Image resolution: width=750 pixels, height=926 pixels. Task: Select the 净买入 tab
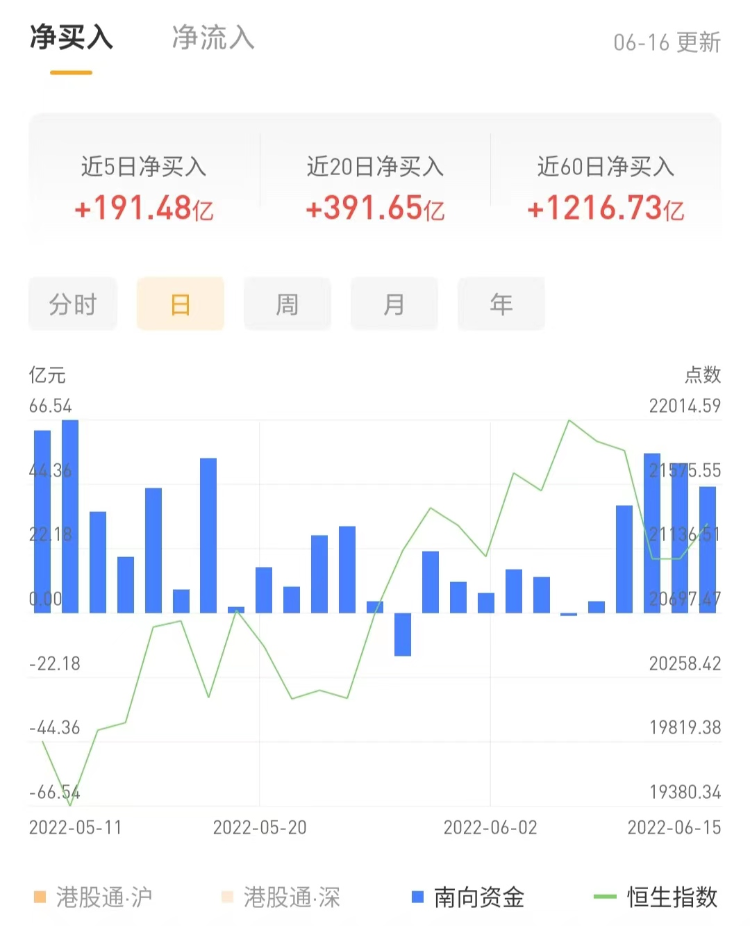point(71,38)
